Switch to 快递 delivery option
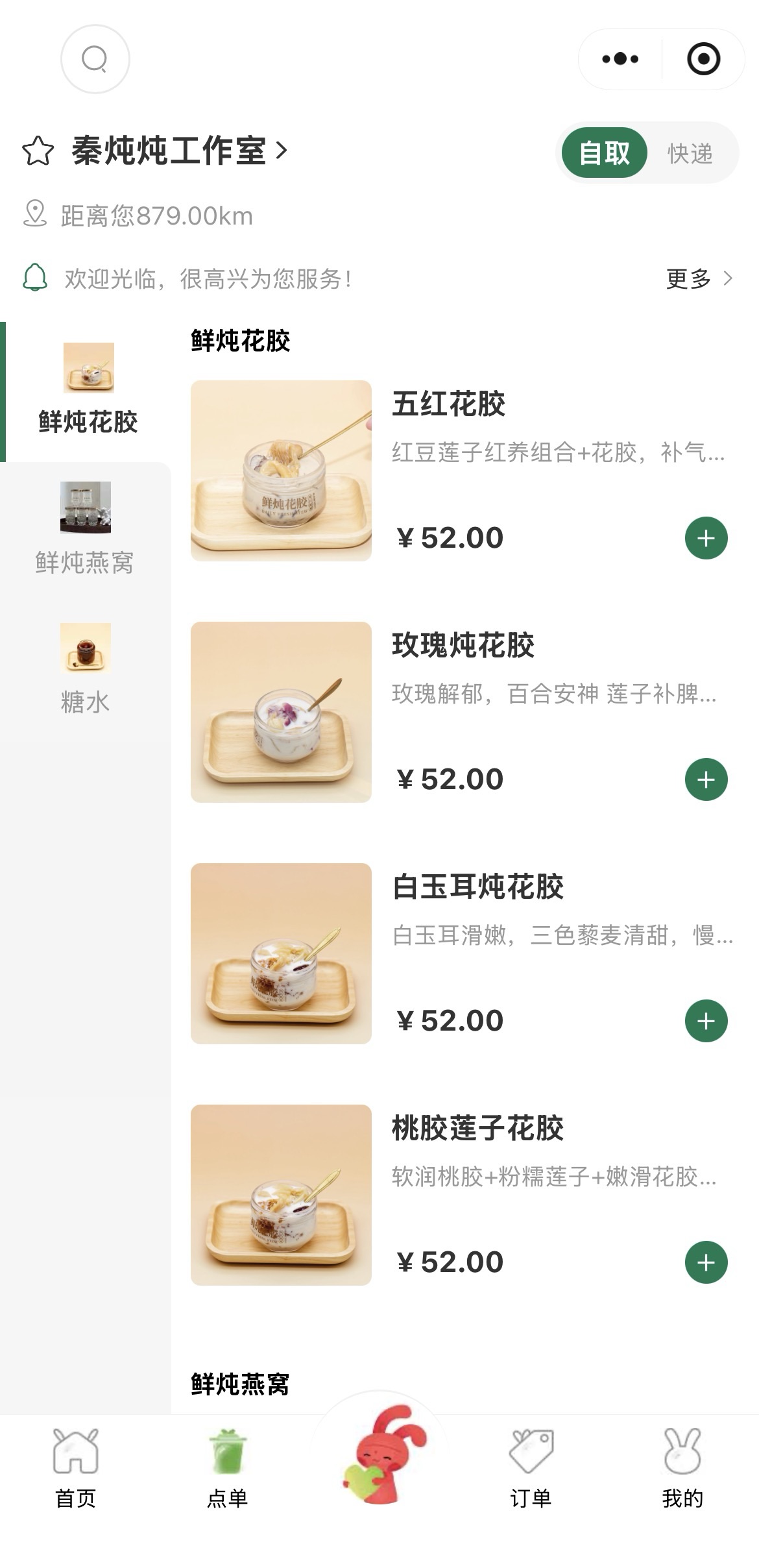 coord(690,154)
